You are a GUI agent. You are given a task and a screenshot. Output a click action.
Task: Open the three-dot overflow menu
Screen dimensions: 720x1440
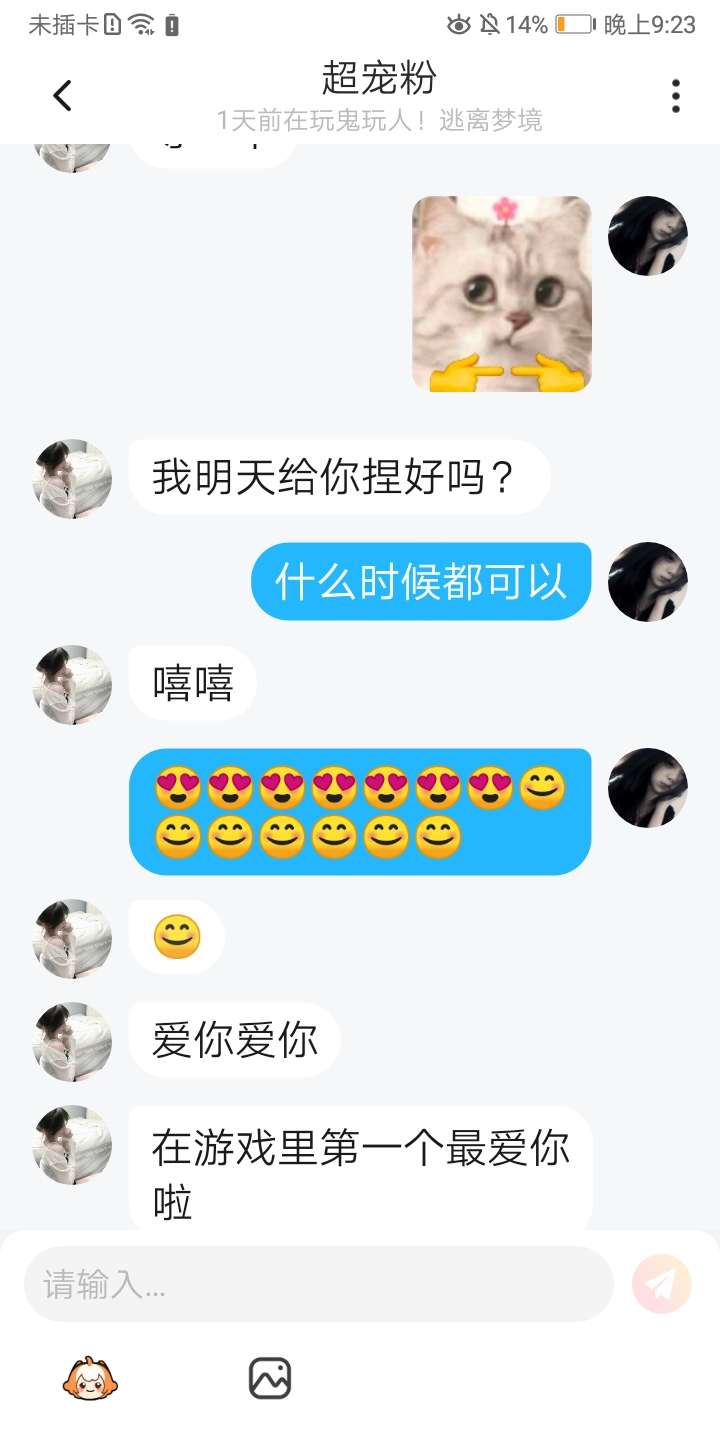pos(676,96)
